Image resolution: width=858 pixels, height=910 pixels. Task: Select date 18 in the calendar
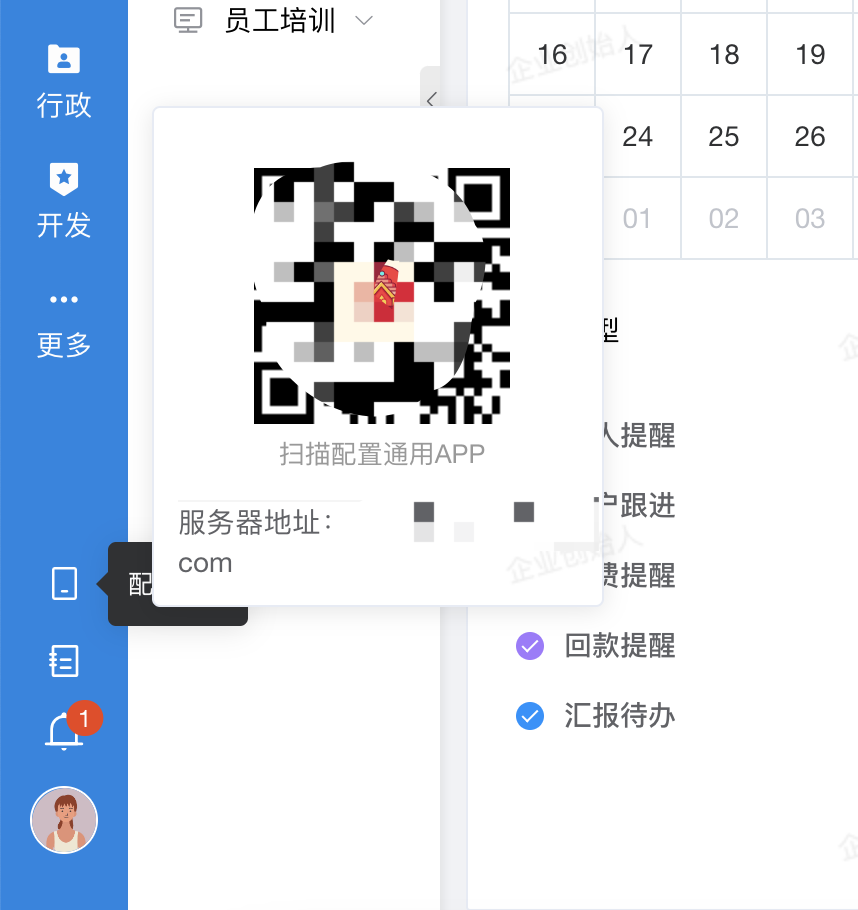[x=724, y=54]
